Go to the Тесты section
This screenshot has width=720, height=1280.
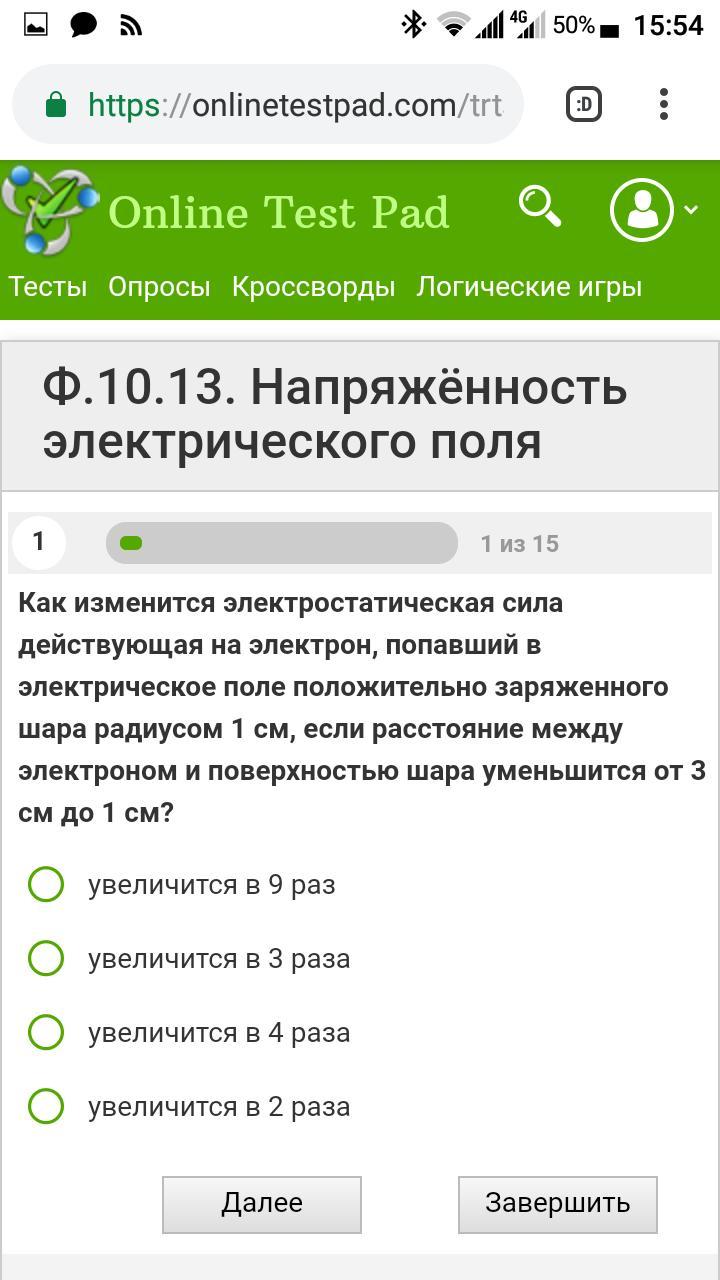pos(48,287)
